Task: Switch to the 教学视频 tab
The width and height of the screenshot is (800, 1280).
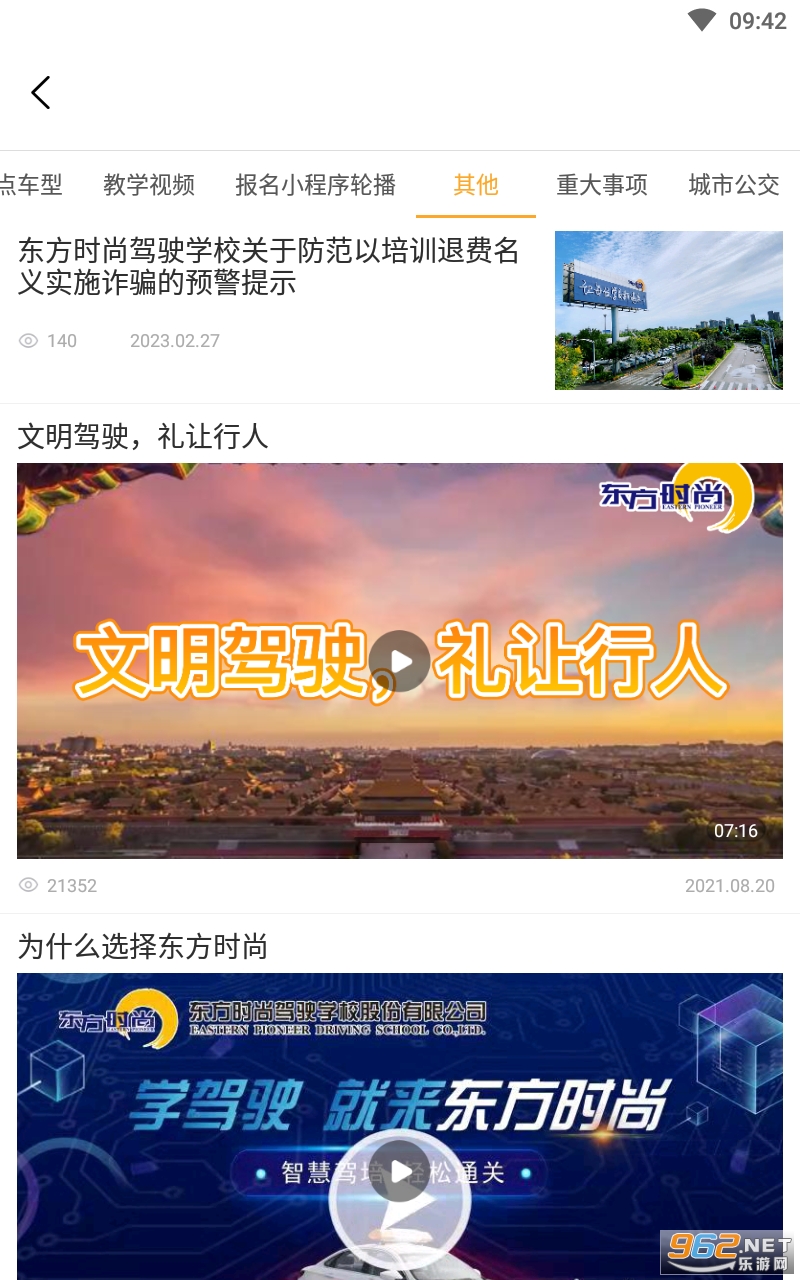Action: [x=149, y=185]
